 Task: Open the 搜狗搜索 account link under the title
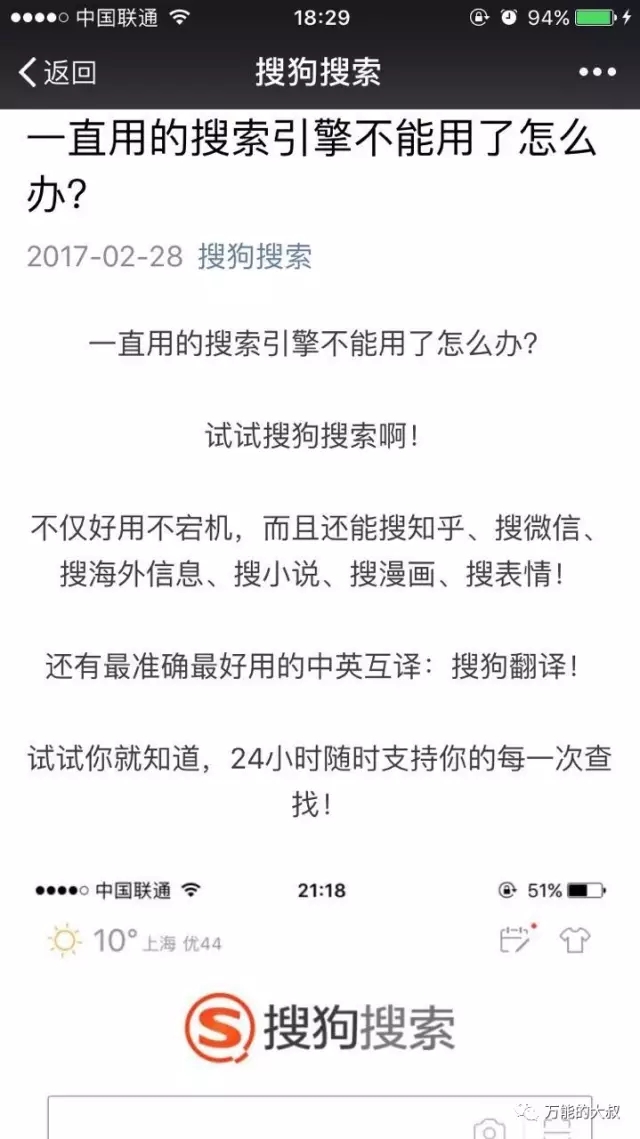coord(255,256)
